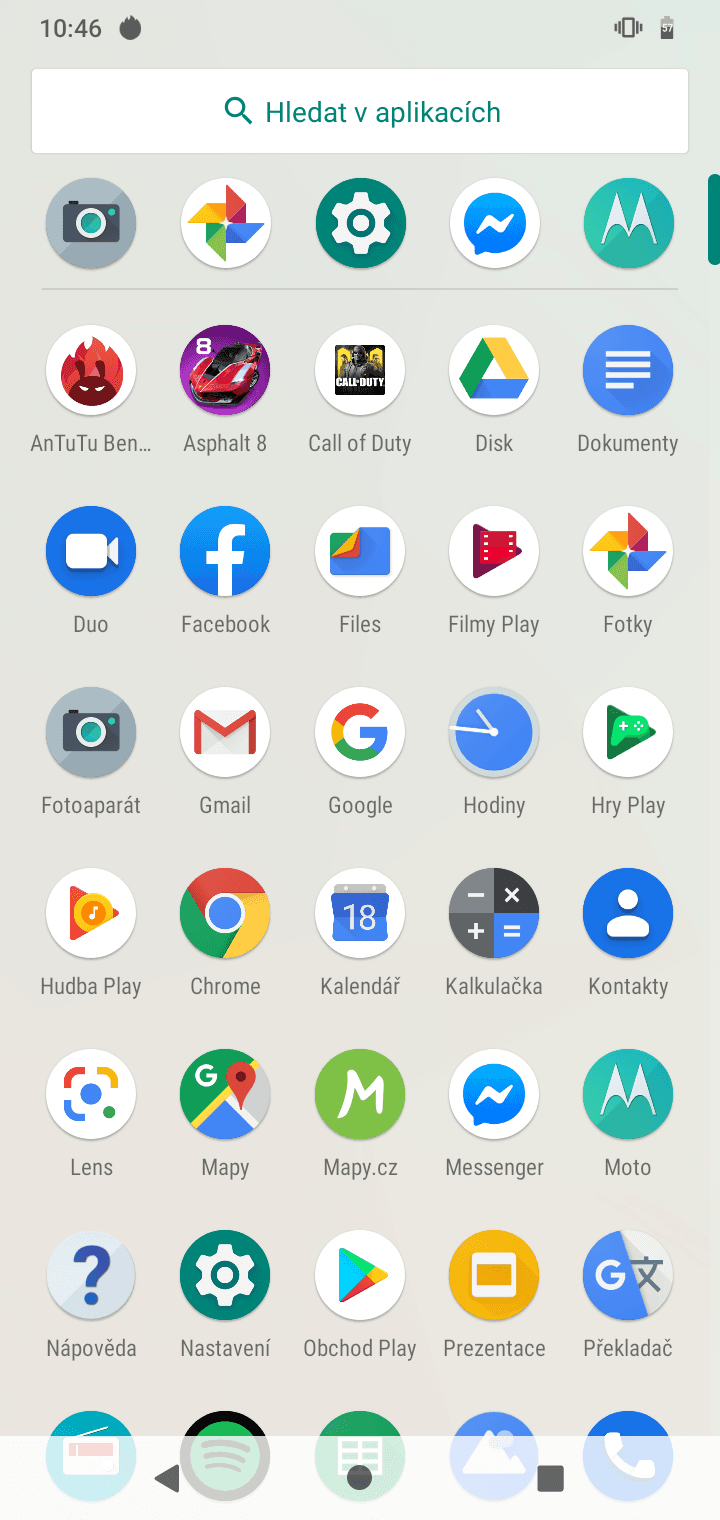Open Obchod Play store
Viewport: 720px width, 1520px height.
(360, 1275)
